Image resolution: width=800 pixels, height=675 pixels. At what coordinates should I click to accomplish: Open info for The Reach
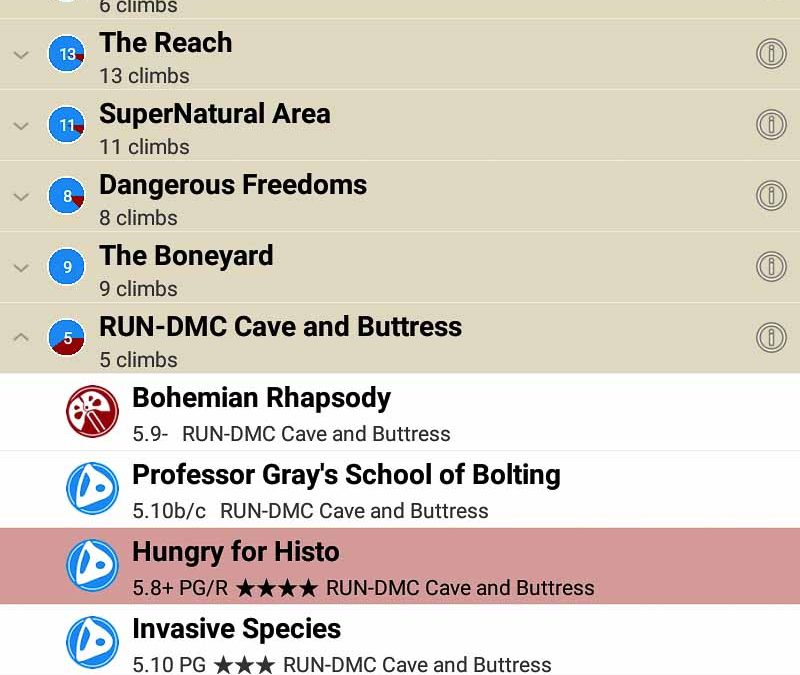[x=770, y=54]
